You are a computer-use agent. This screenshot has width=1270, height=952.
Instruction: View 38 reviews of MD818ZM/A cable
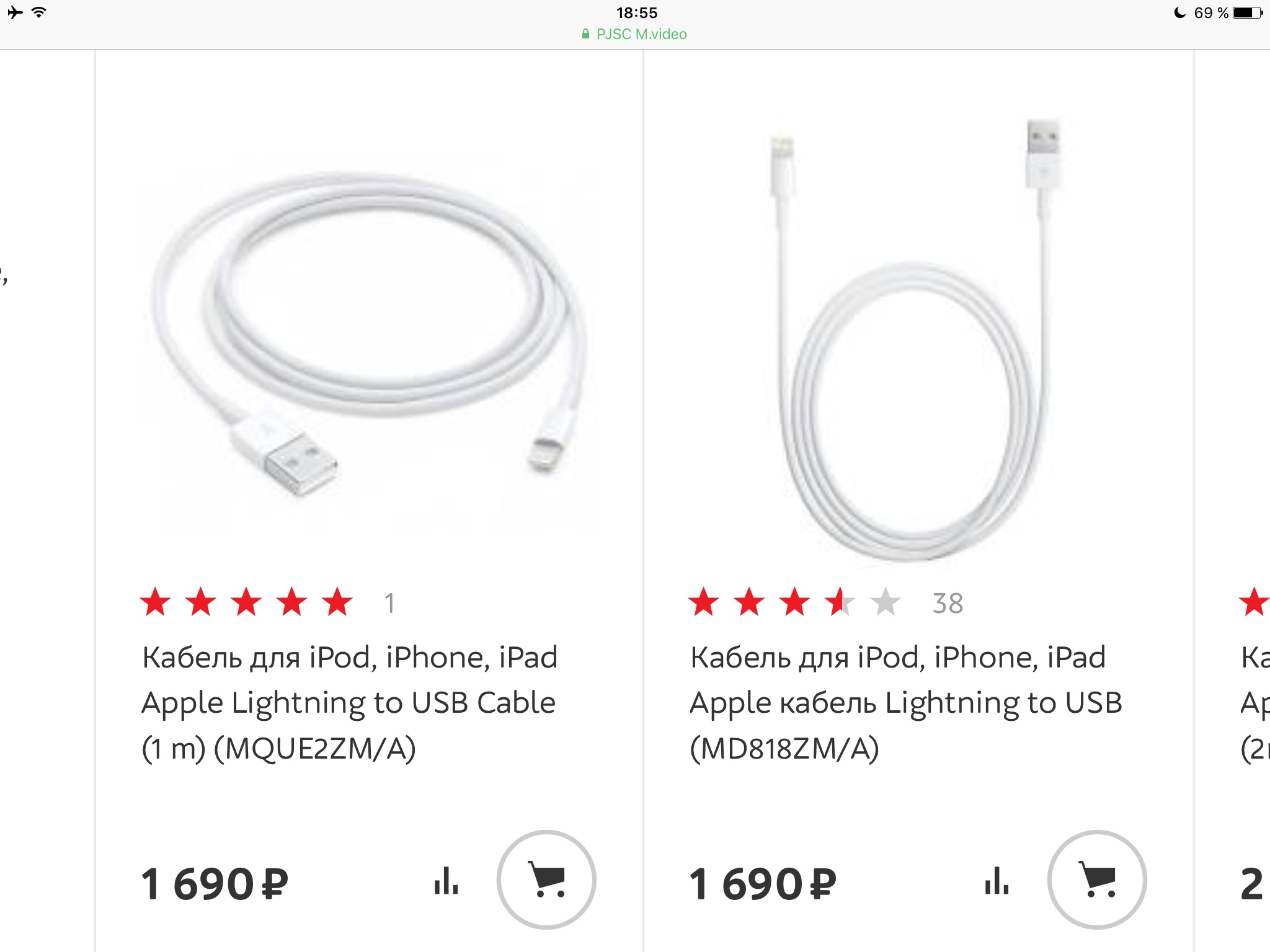tap(947, 603)
